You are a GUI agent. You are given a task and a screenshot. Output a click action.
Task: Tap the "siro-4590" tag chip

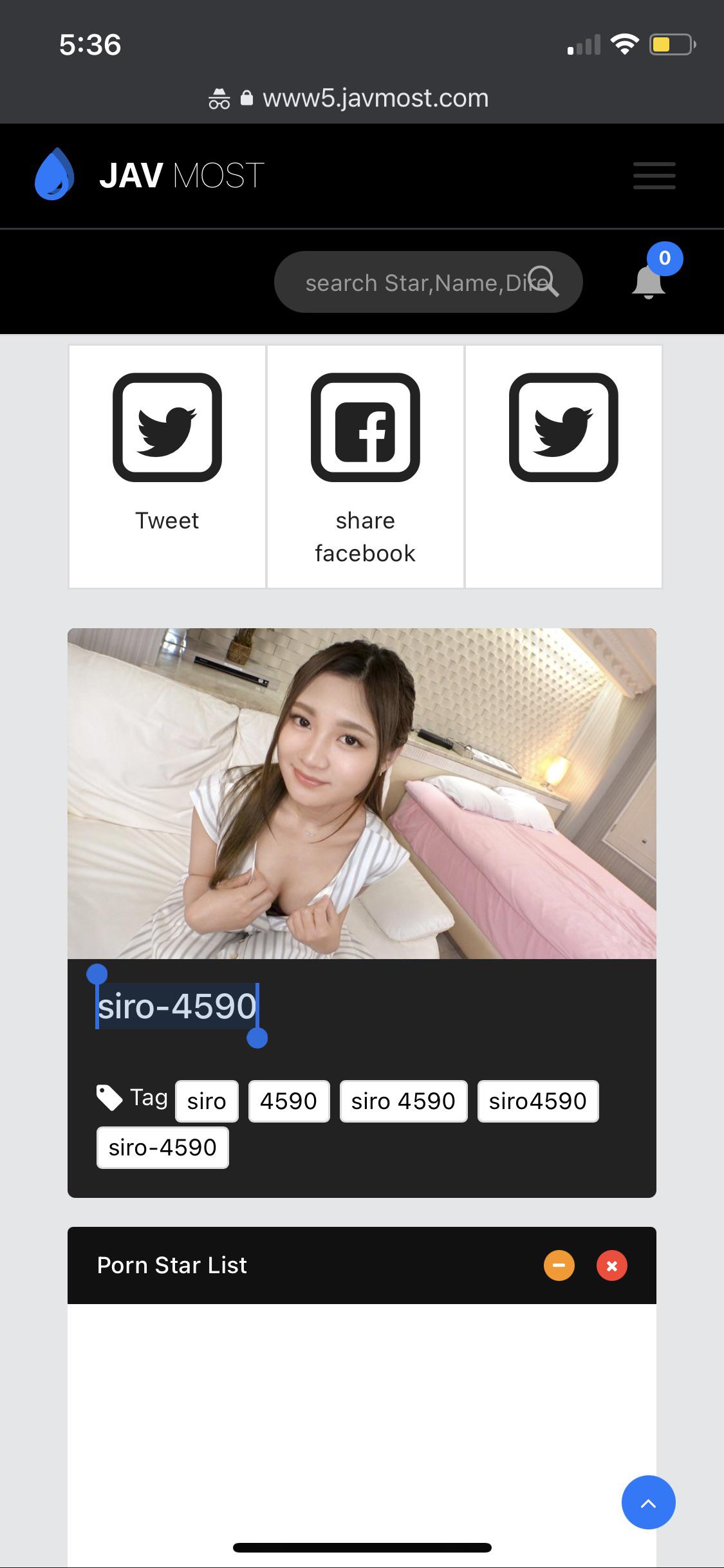pos(163,1148)
